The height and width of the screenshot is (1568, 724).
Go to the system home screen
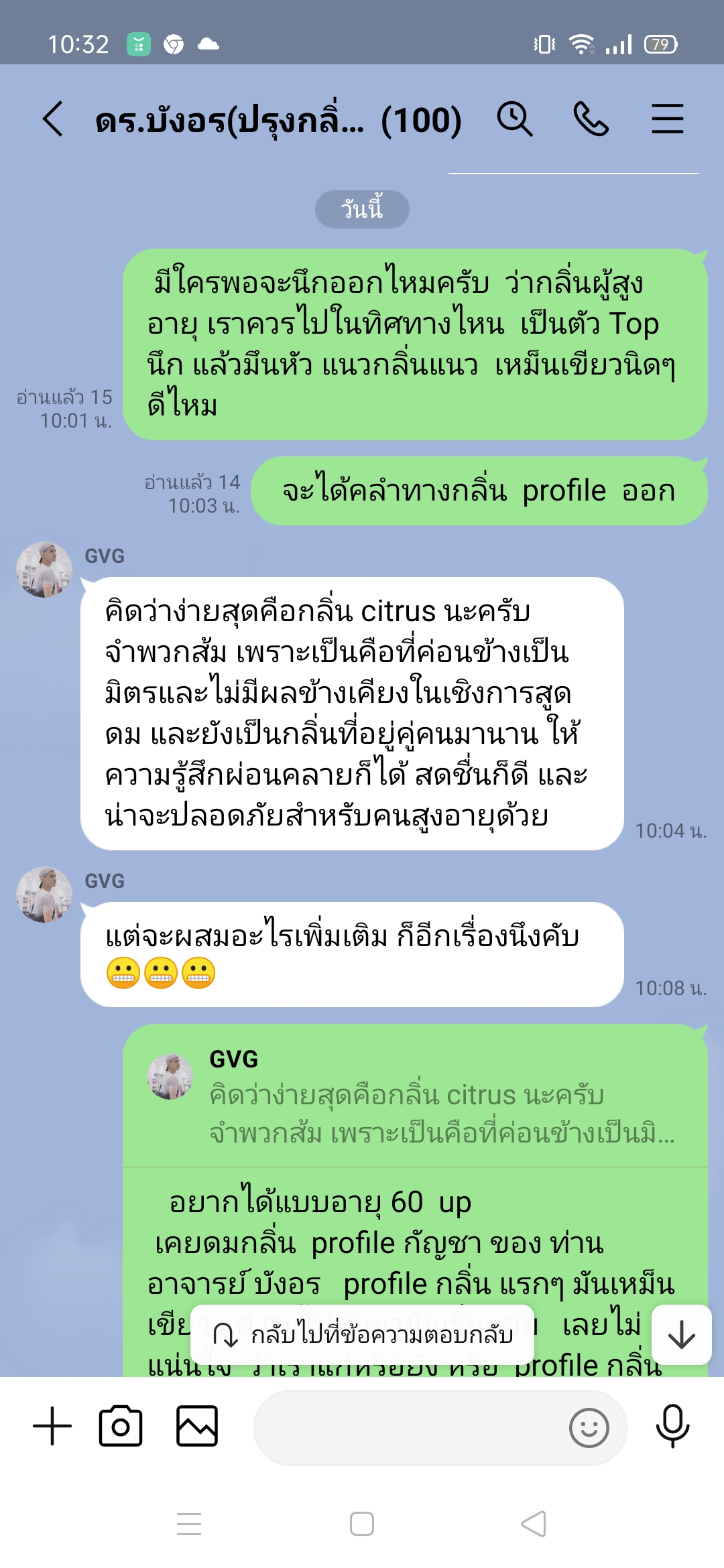(x=362, y=1524)
